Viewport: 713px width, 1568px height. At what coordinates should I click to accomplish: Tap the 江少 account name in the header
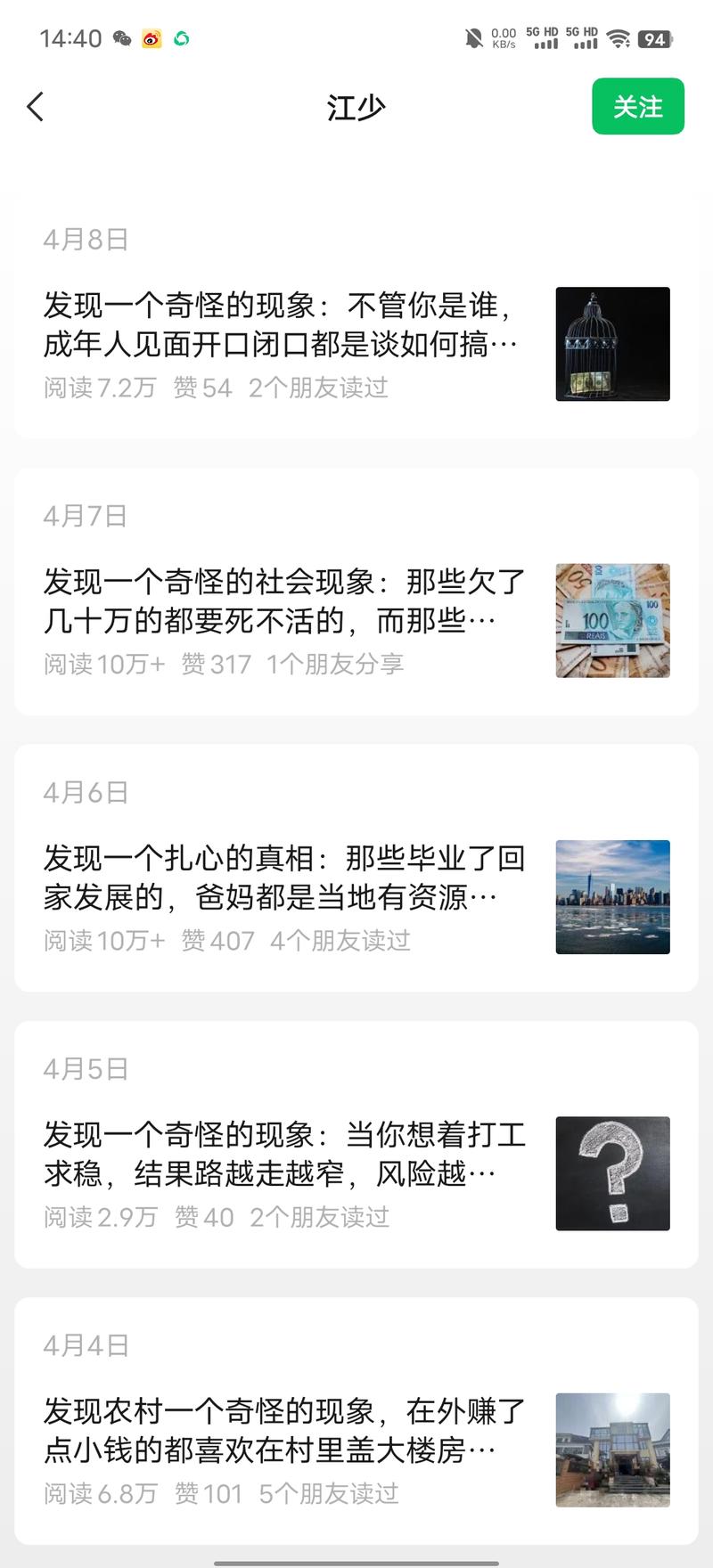coord(356,106)
